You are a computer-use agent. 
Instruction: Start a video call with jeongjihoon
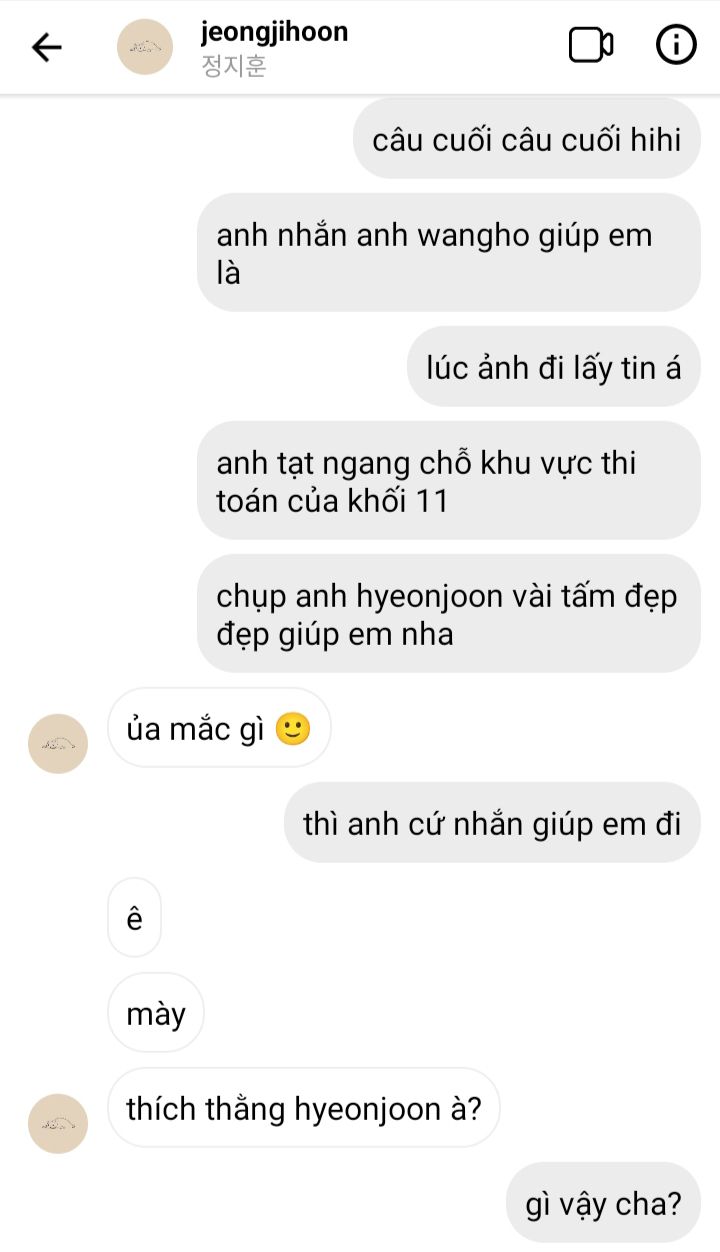[590, 46]
